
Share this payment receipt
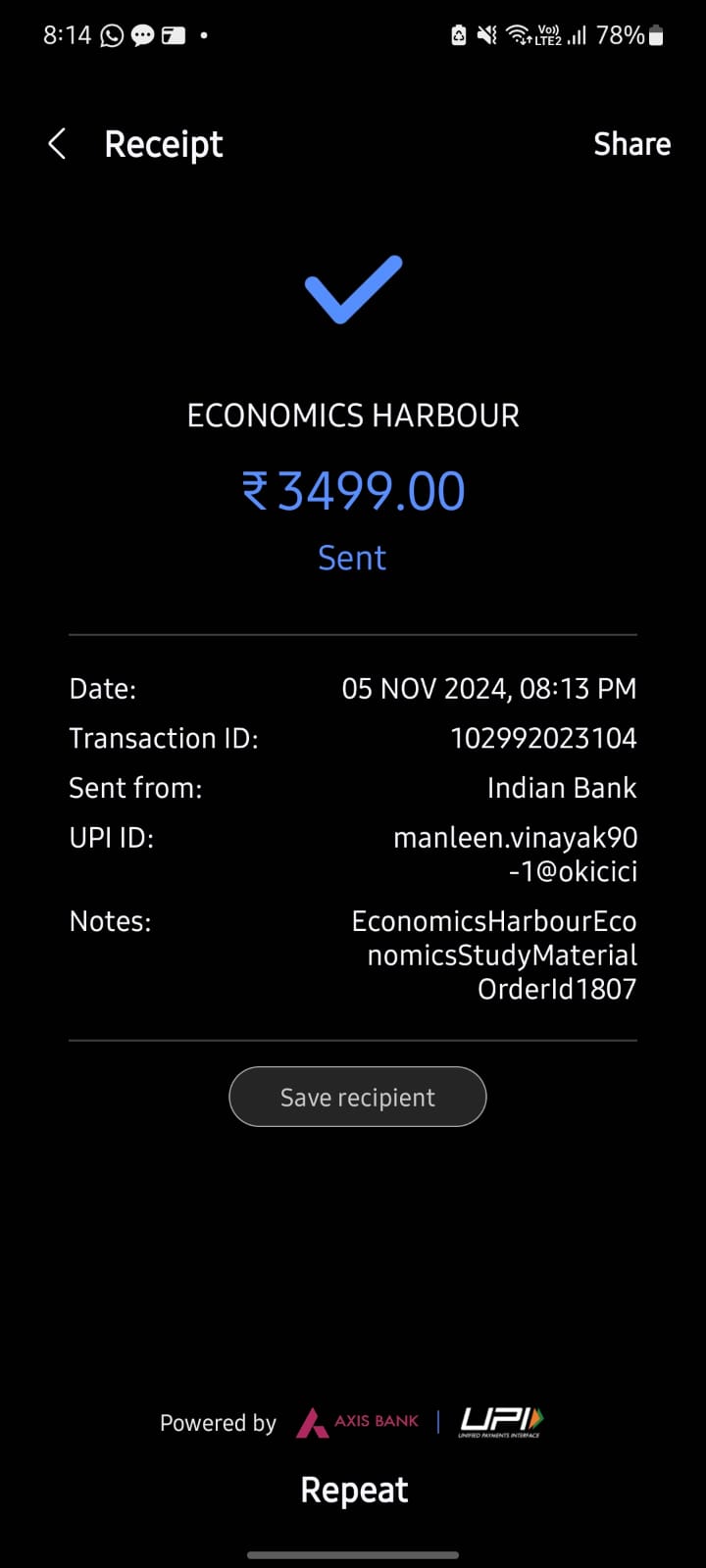point(631,144)
